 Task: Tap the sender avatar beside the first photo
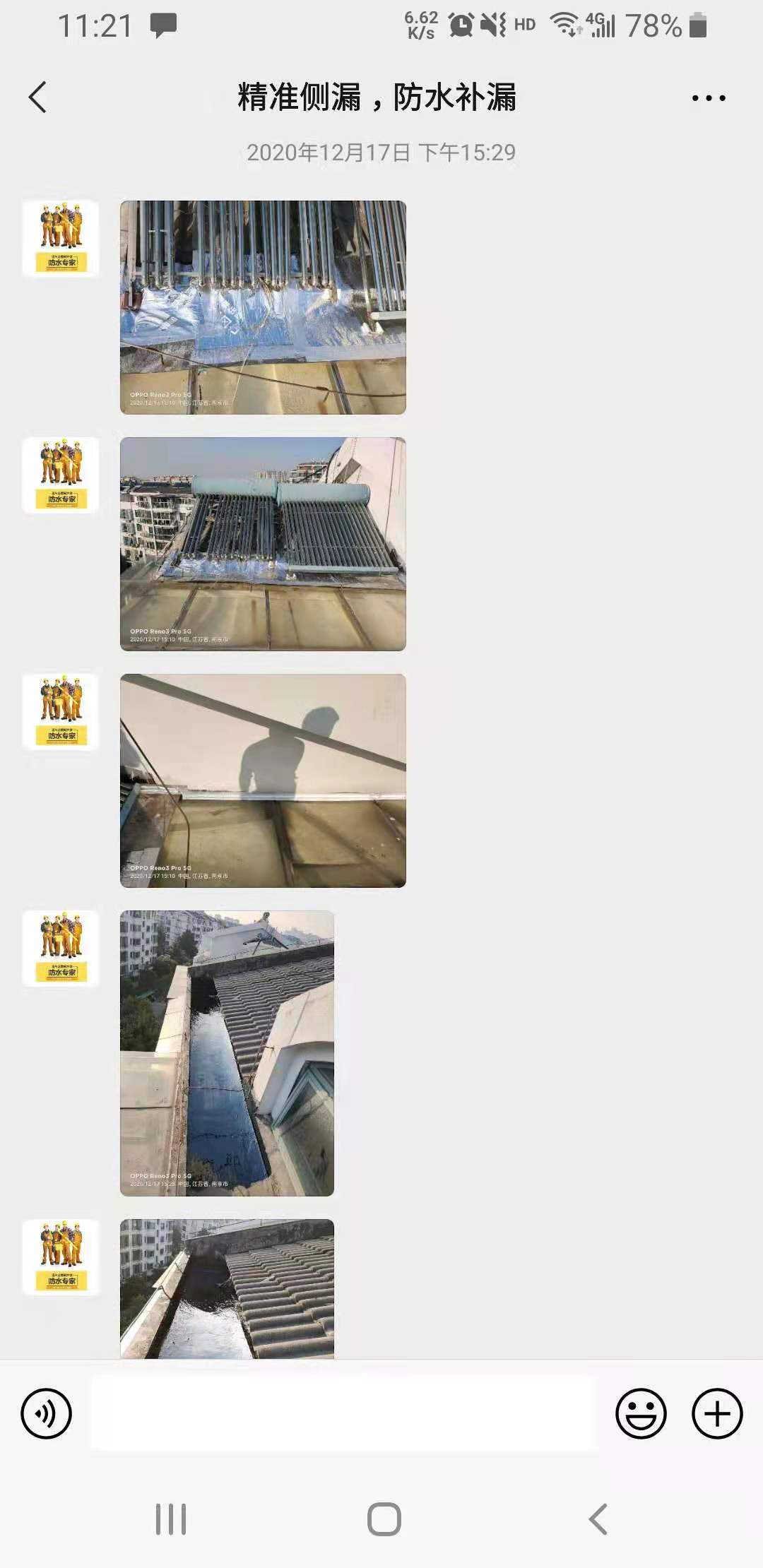click(61, 238)
